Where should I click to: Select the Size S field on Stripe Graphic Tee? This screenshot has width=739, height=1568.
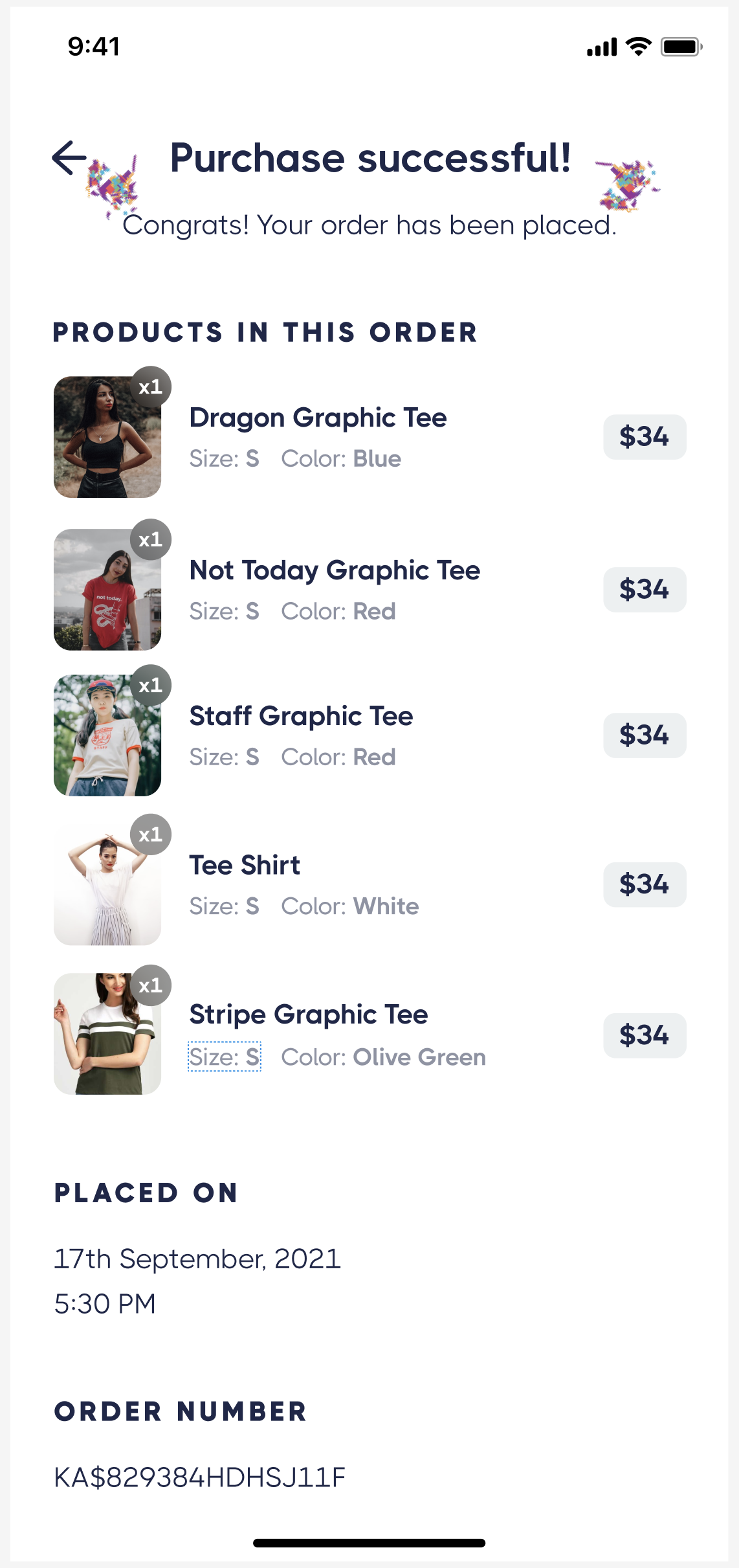224,1057
